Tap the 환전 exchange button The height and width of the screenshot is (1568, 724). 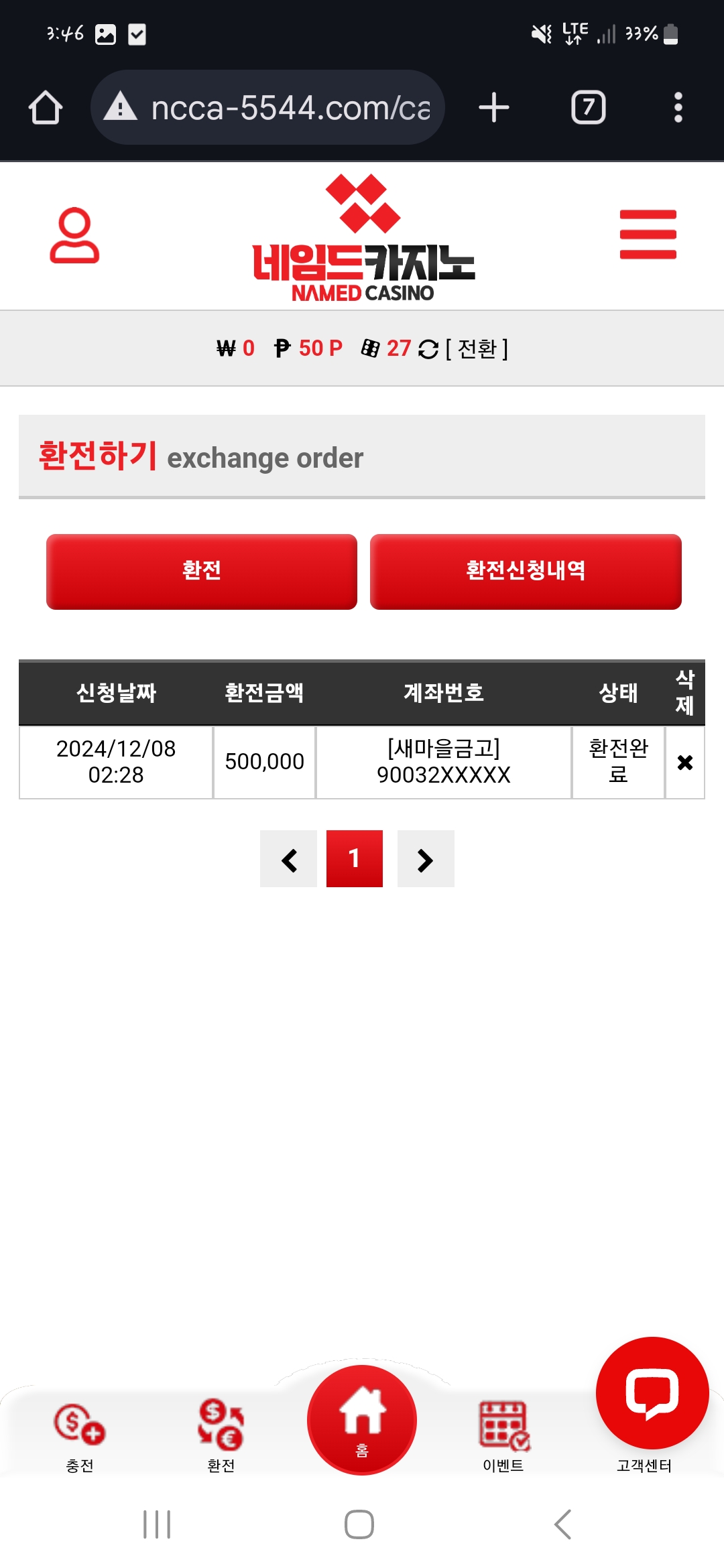tap(201, 572)
